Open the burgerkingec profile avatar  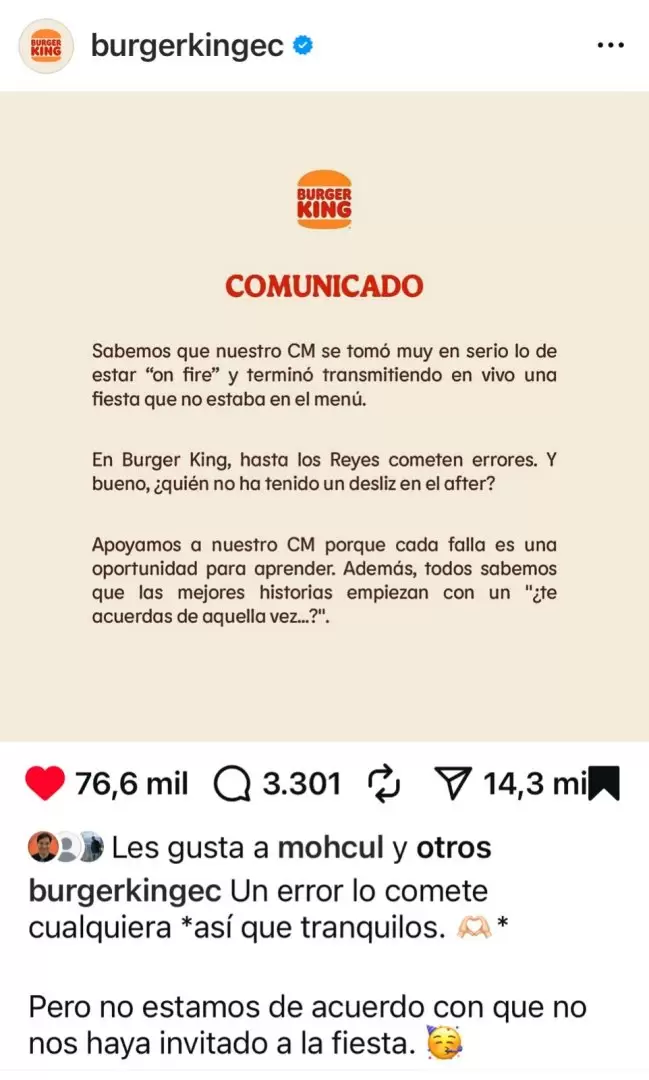(x=45, y=46)
